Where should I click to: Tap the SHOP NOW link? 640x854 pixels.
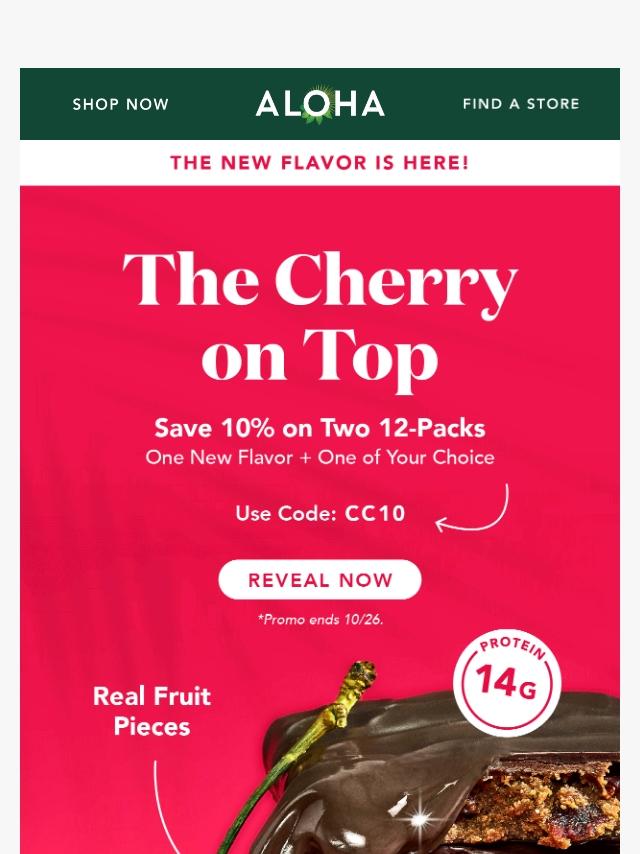coord(121,104)
